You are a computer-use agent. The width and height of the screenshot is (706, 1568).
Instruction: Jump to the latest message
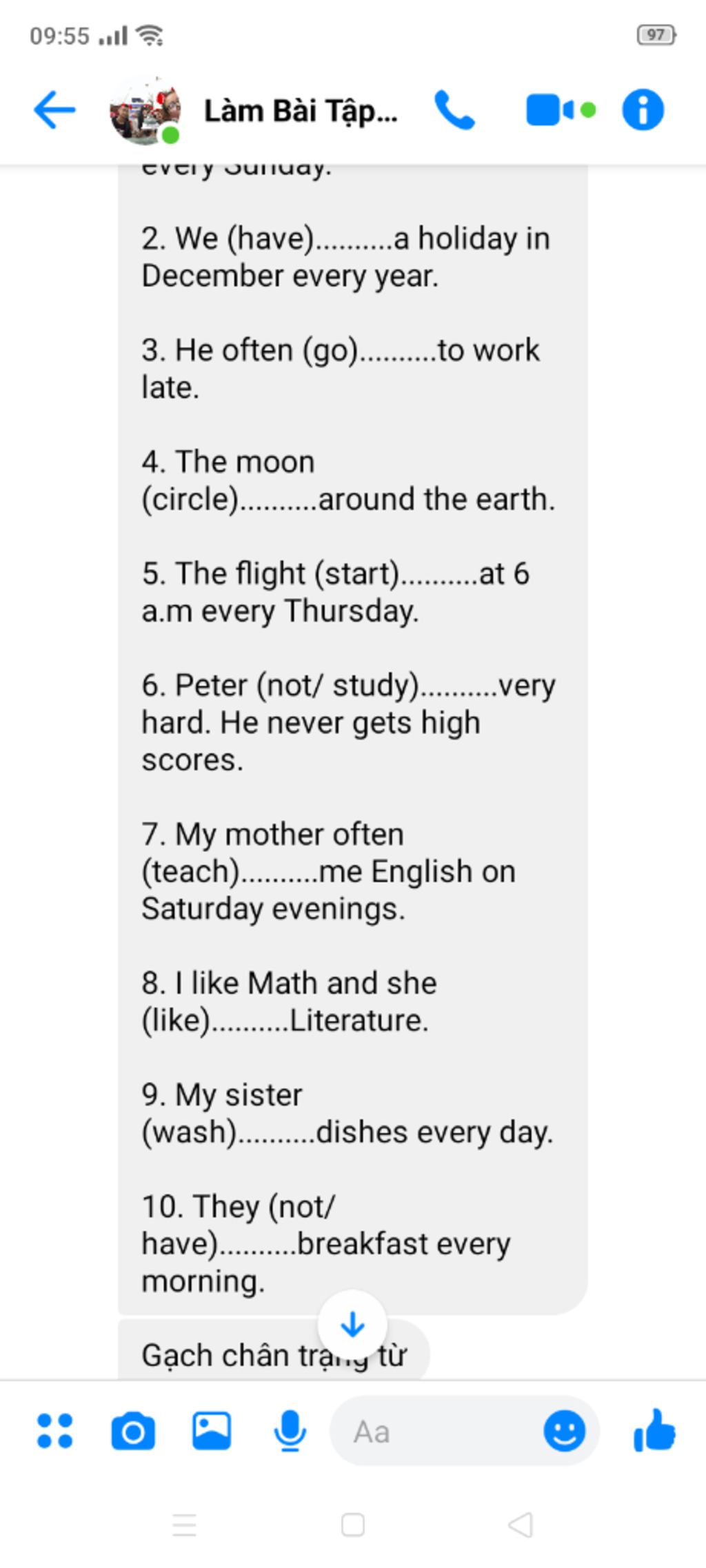(x=352, y=1324)
